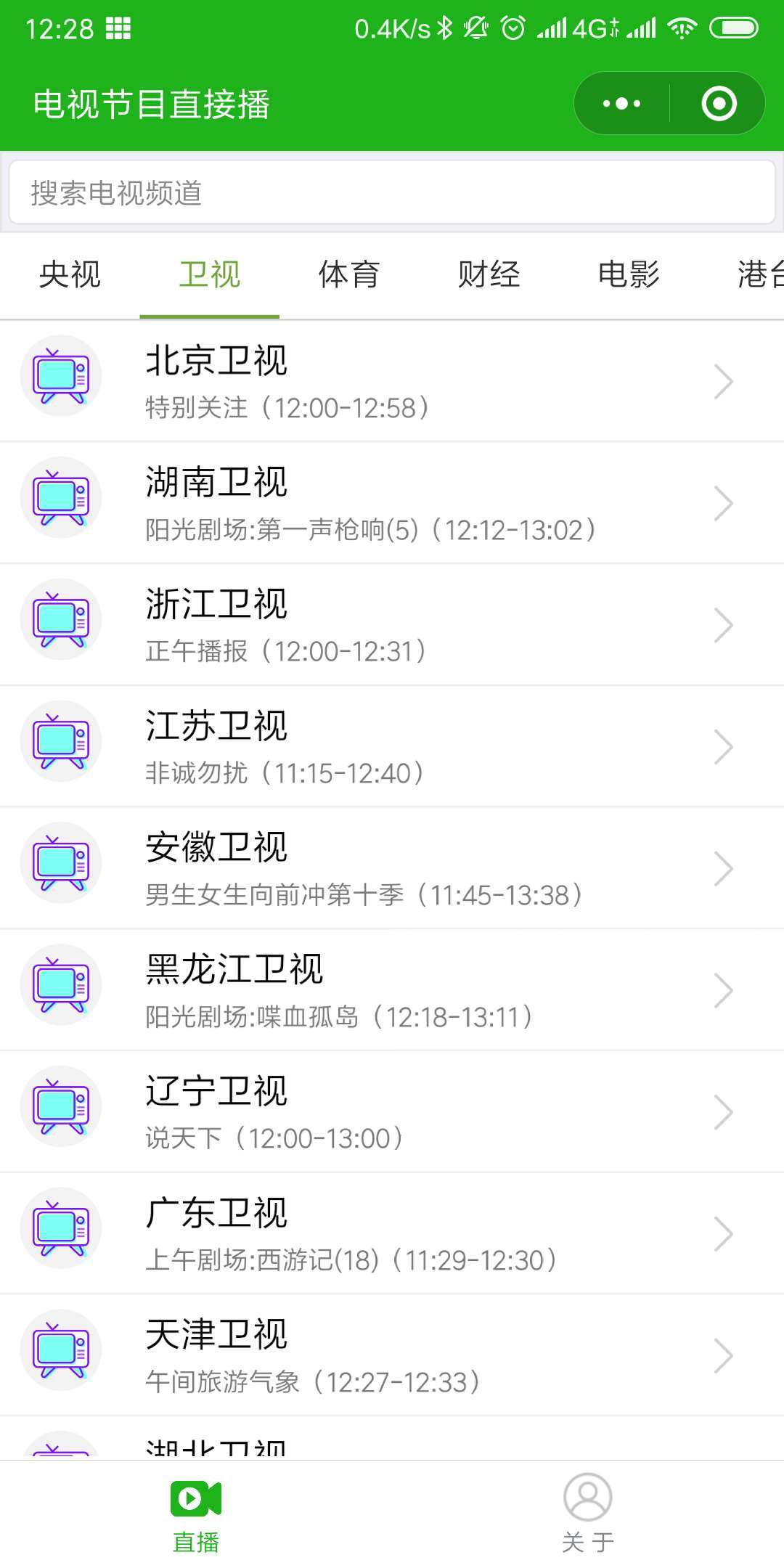
Task: Choose 辽宁卫视 channel
Action: pyautogui.click(x=392, y=1113)
